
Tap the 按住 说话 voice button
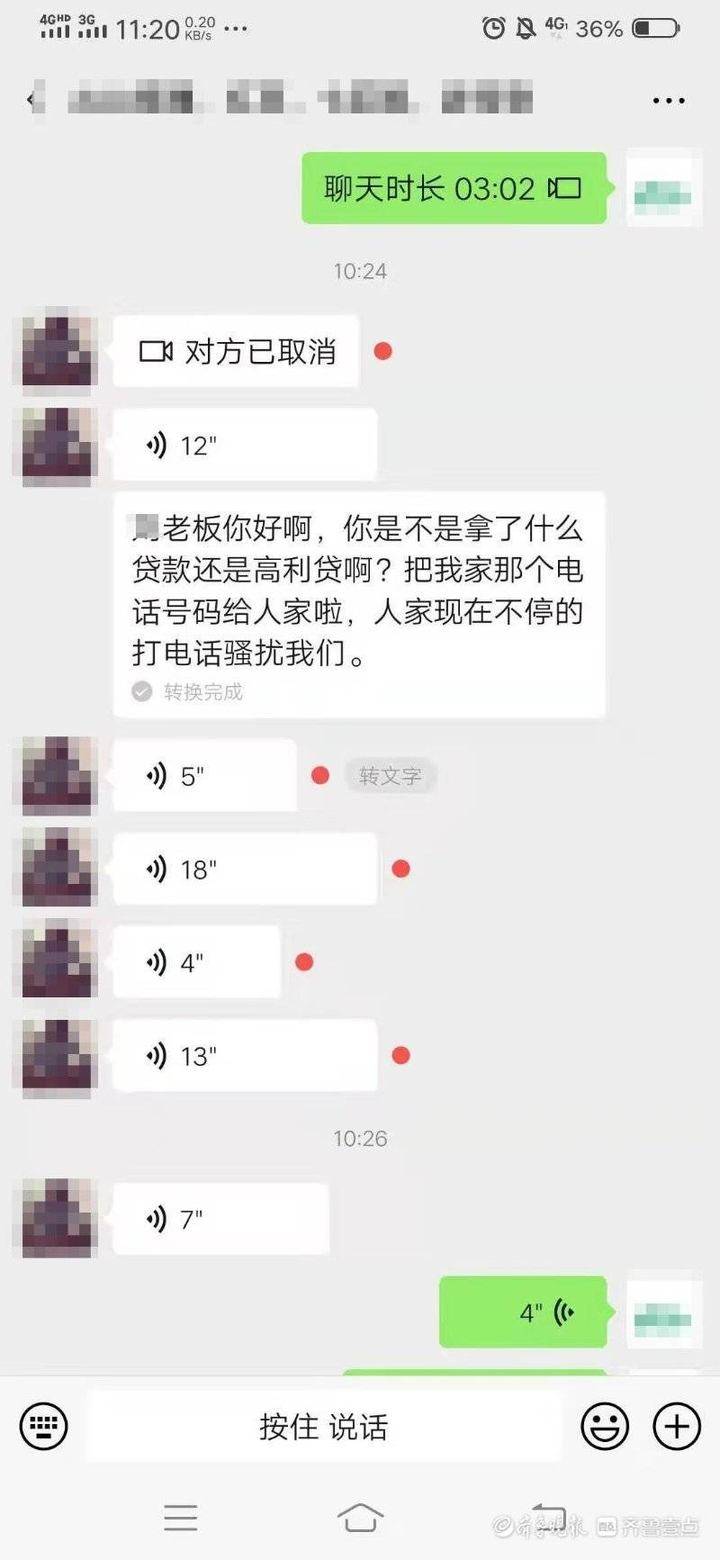[x=323, y=1426]
